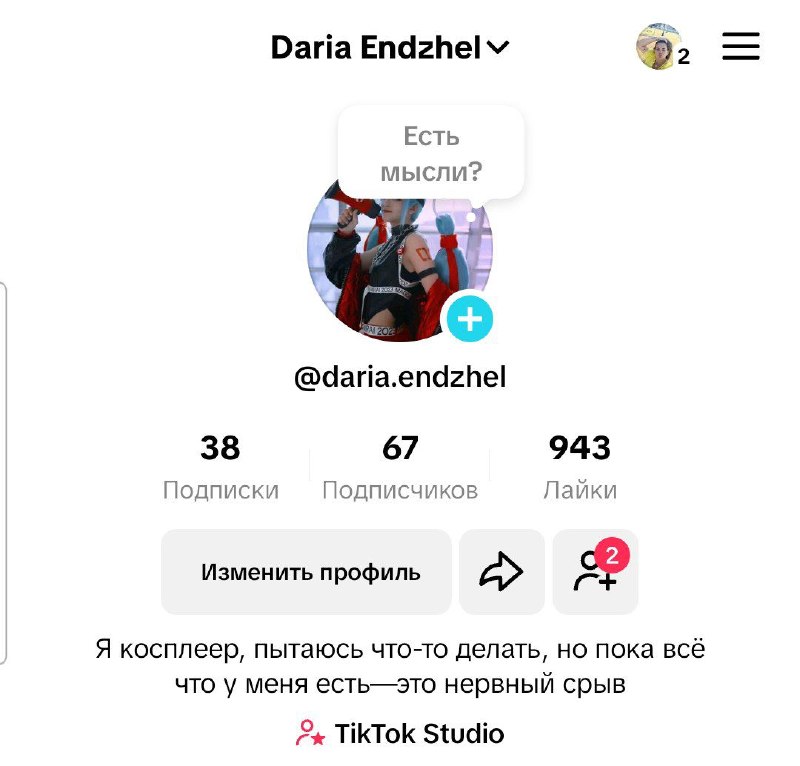This screenshot has width=800, height=766.
Task: Open TikTok Studio
Action: point(400,733)
